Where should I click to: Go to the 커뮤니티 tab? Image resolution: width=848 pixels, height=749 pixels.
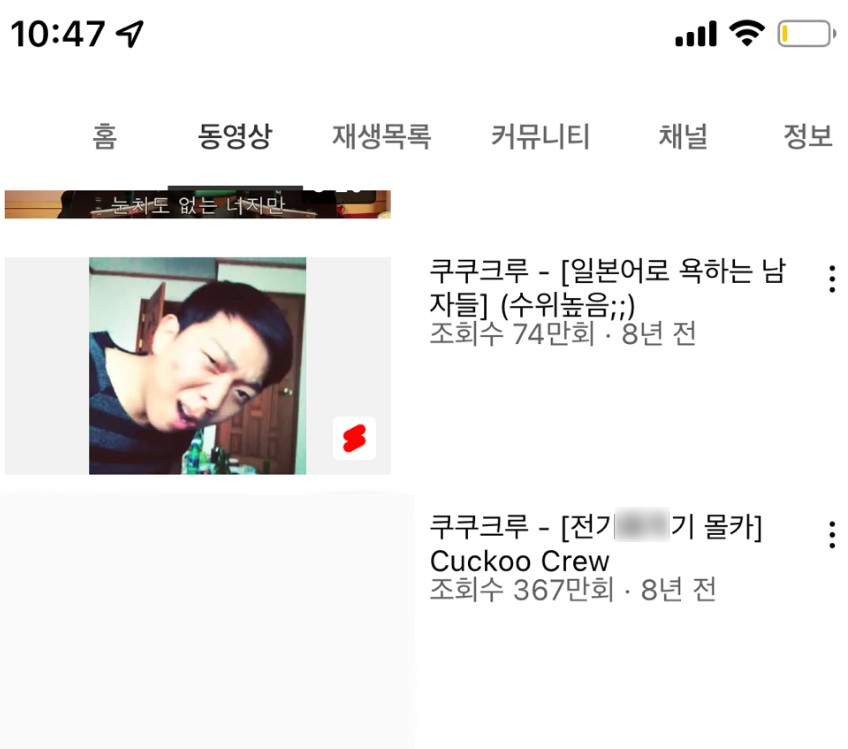coord(540,136)
